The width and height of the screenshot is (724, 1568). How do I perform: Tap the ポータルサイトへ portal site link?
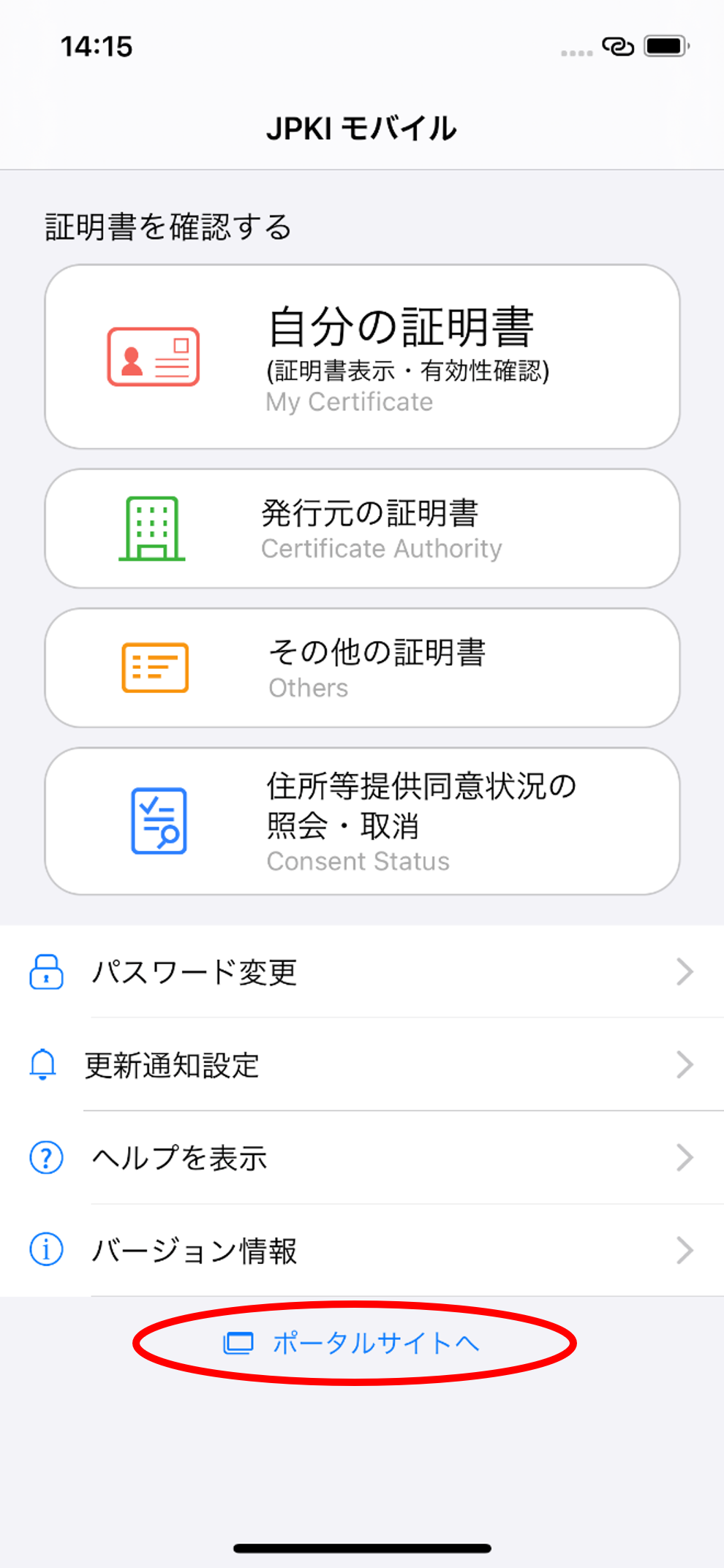(352, 1343)
